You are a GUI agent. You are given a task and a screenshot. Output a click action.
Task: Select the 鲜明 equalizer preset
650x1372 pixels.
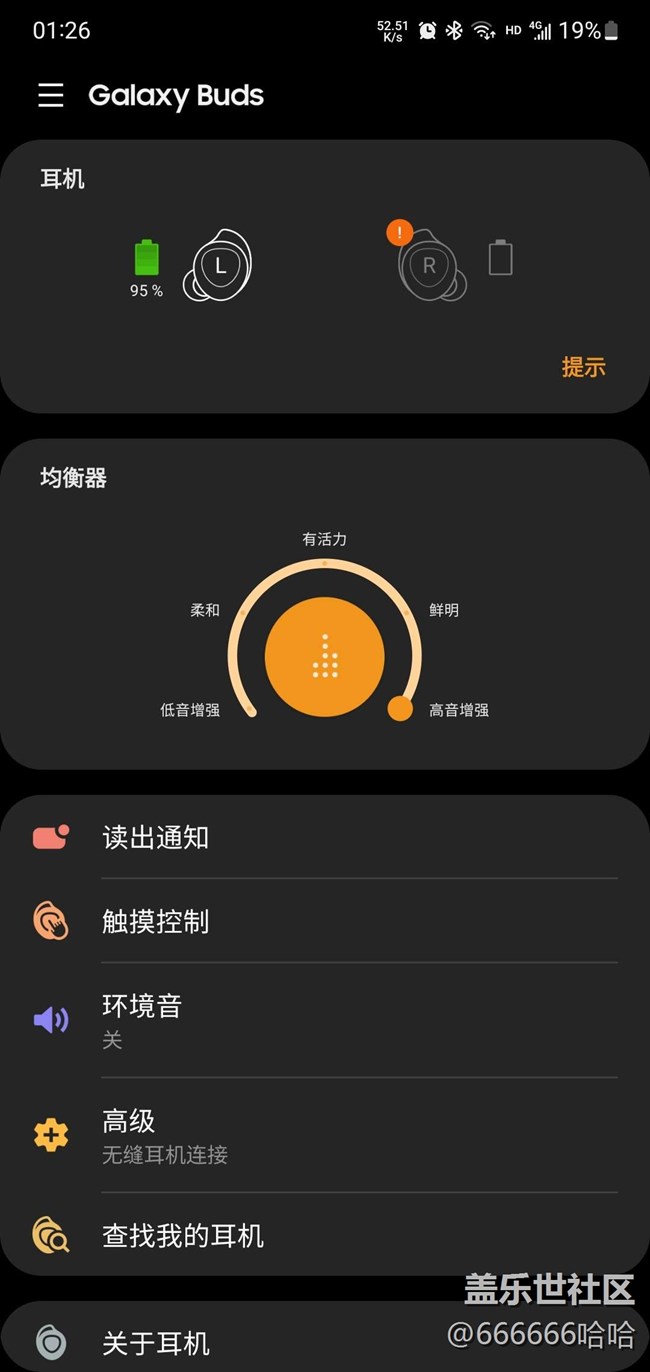click(444, 610)
